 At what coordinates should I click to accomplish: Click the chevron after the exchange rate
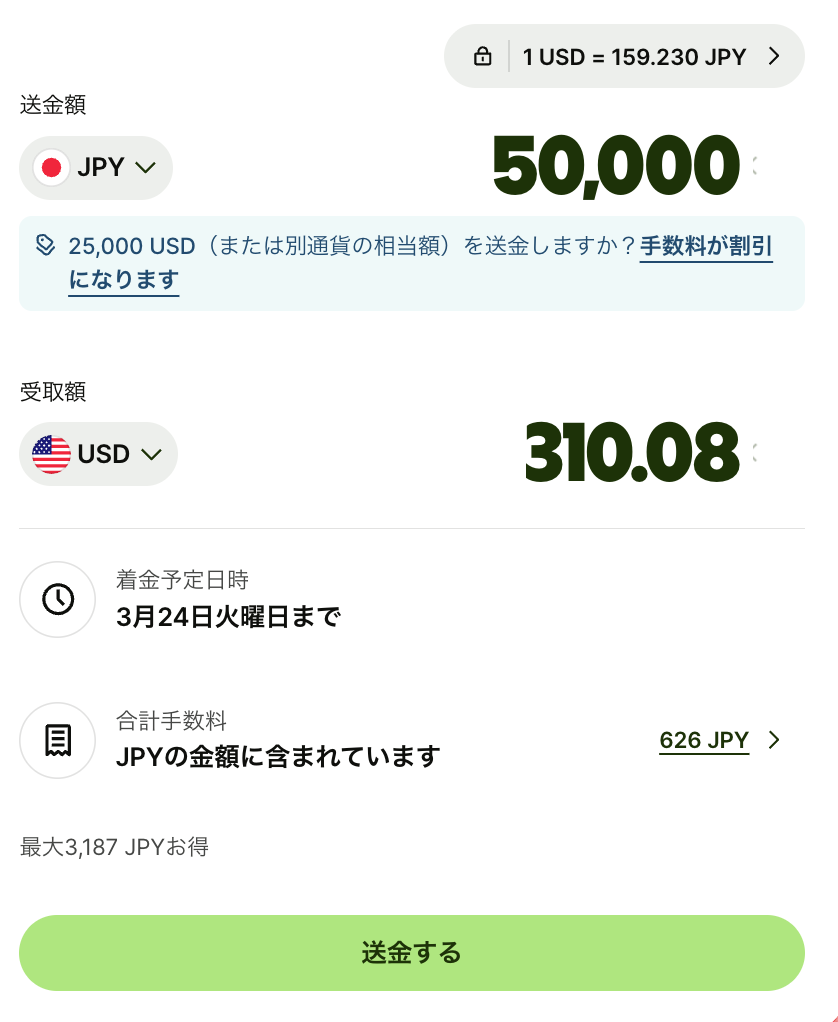tap(773, 56)
